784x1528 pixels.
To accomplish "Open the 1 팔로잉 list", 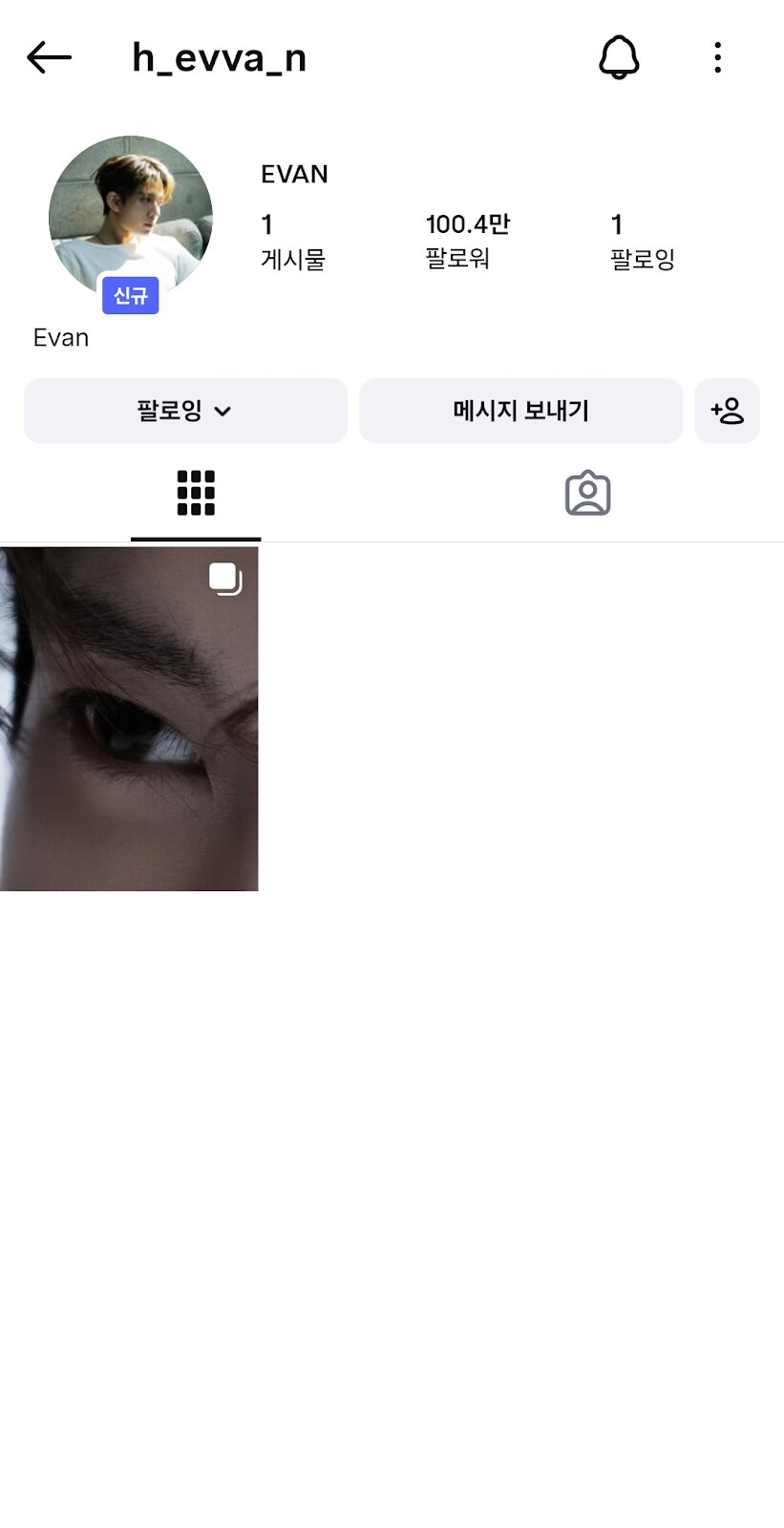I will click(642, 241).
